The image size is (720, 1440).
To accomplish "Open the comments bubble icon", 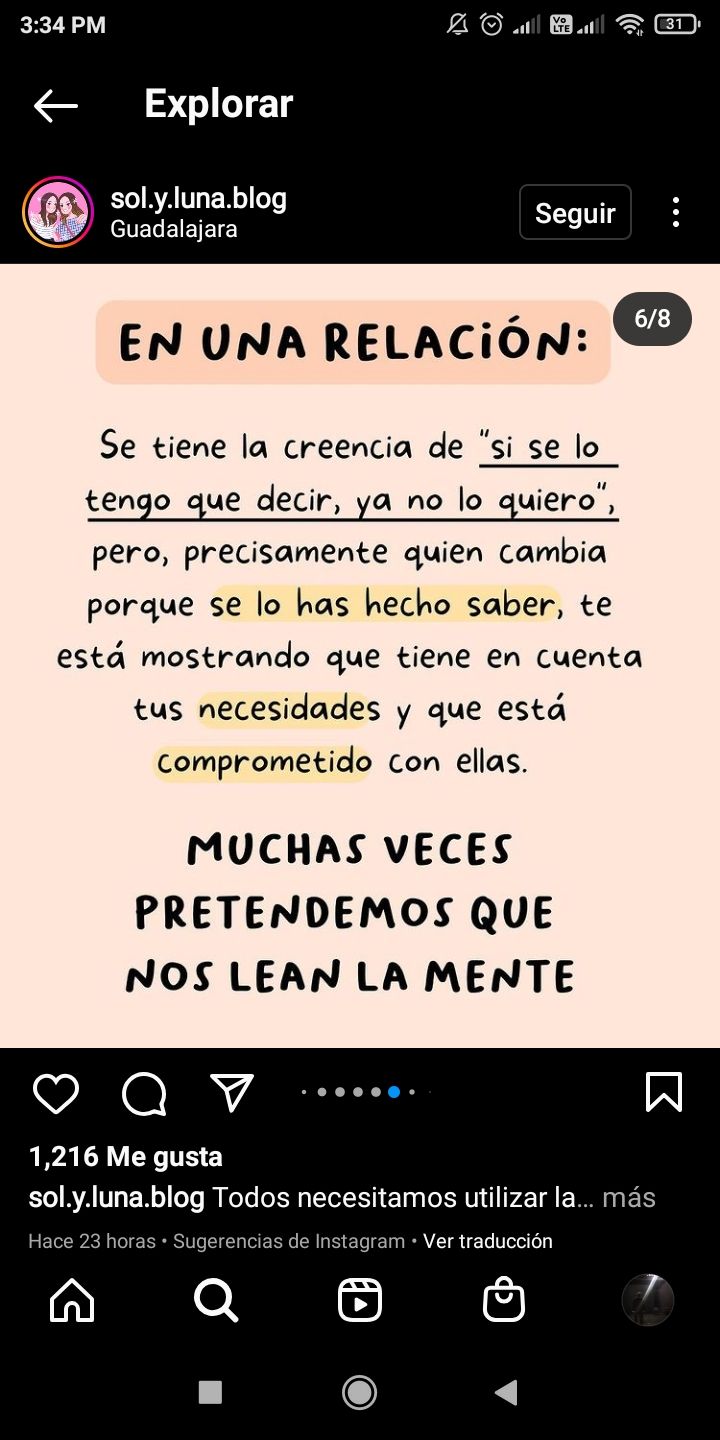I will [x=144, y=1093].
